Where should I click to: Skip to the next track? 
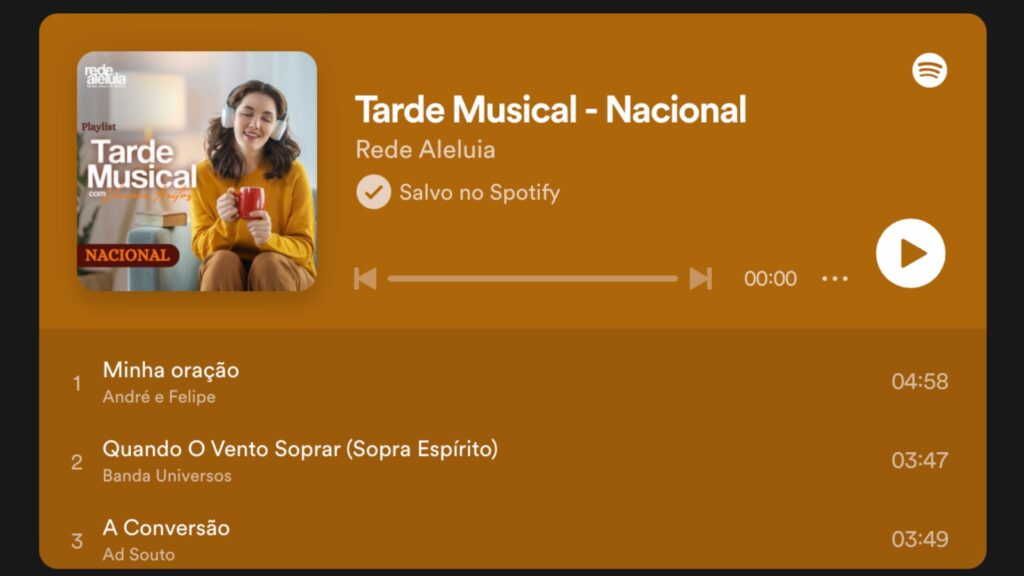coord(701,279)
